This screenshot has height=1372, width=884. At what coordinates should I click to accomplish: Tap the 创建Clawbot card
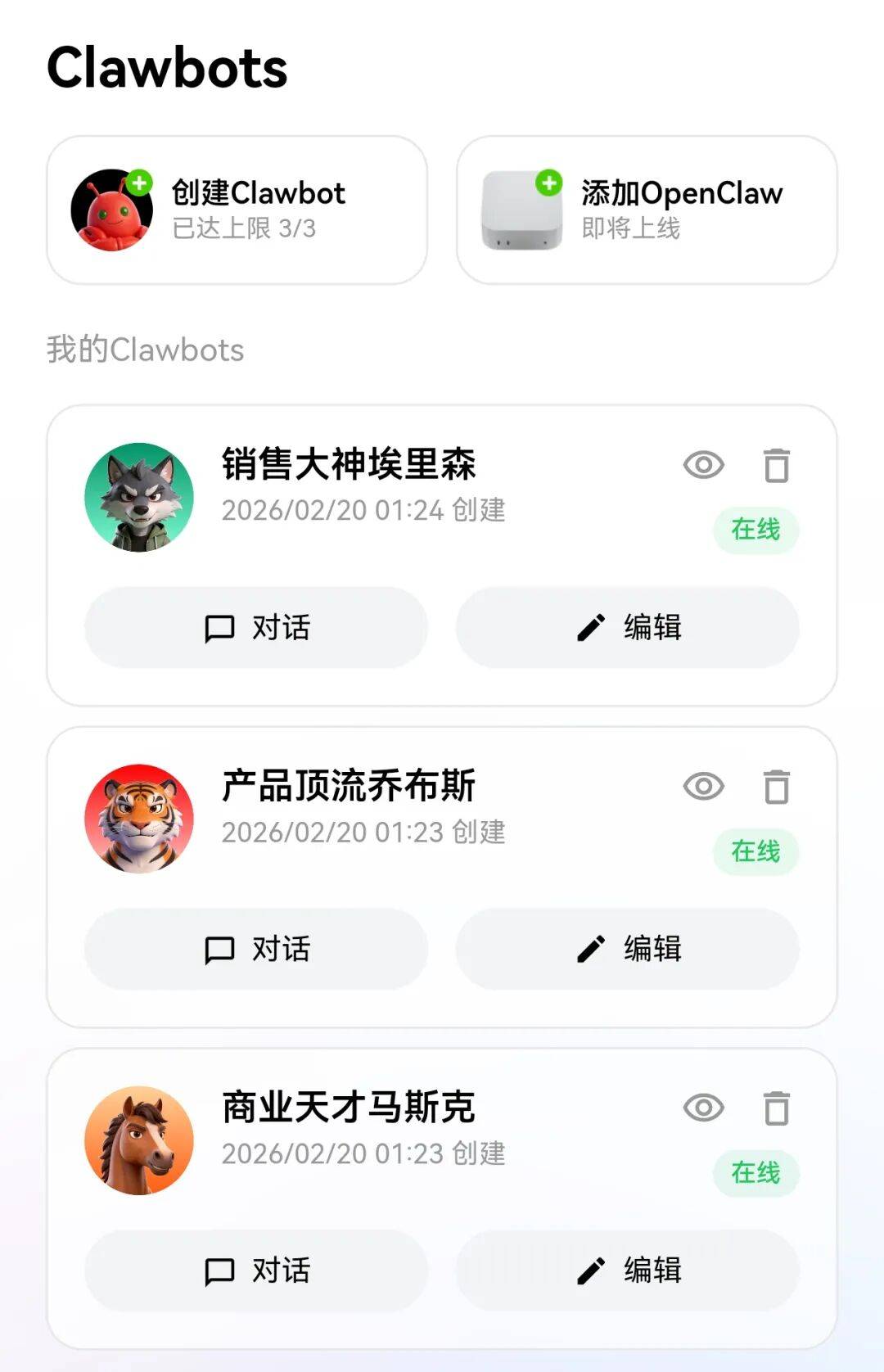pos(237,210)
